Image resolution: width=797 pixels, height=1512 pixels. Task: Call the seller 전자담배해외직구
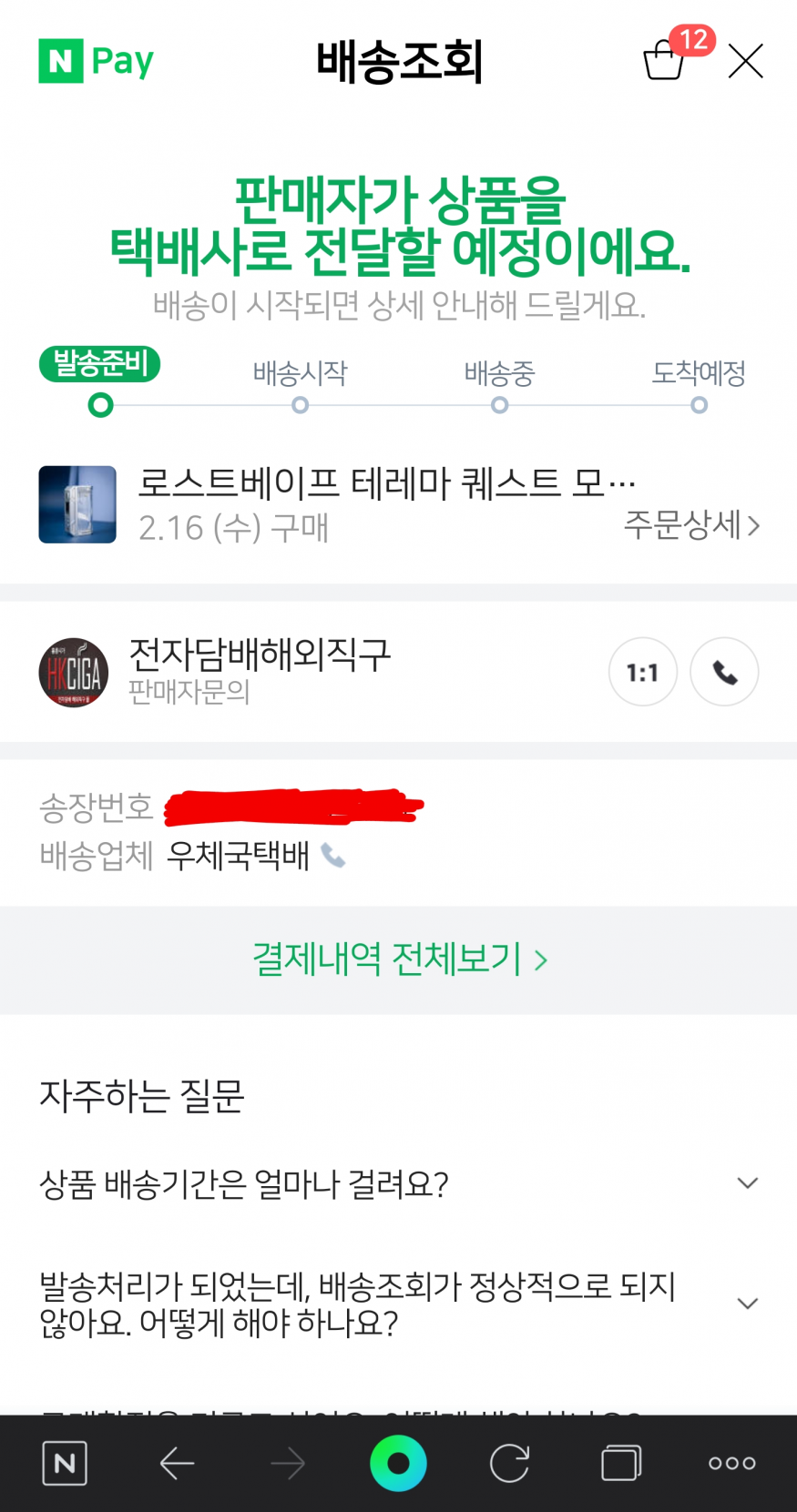724,673
